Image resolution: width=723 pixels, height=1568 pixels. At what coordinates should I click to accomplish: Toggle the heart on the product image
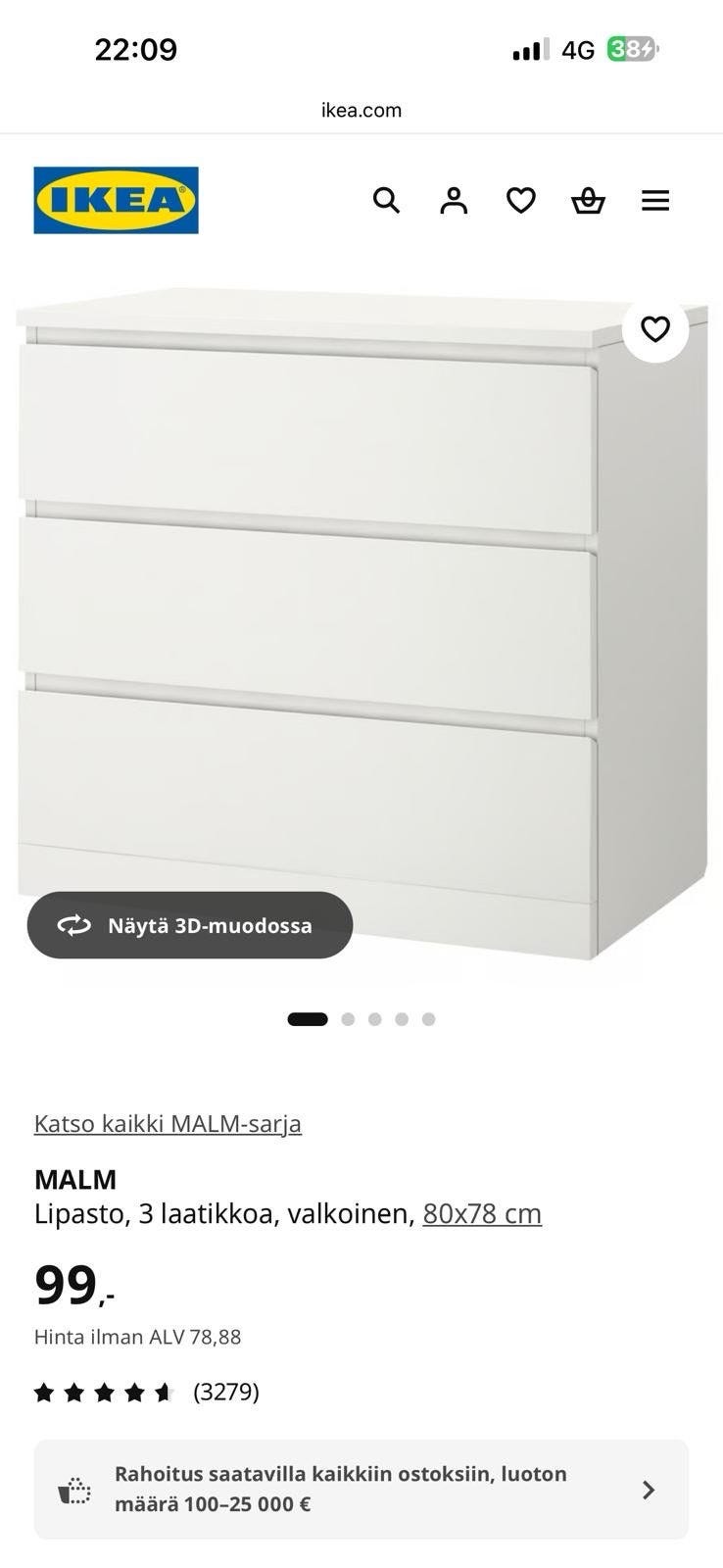[x=656, y=329]
